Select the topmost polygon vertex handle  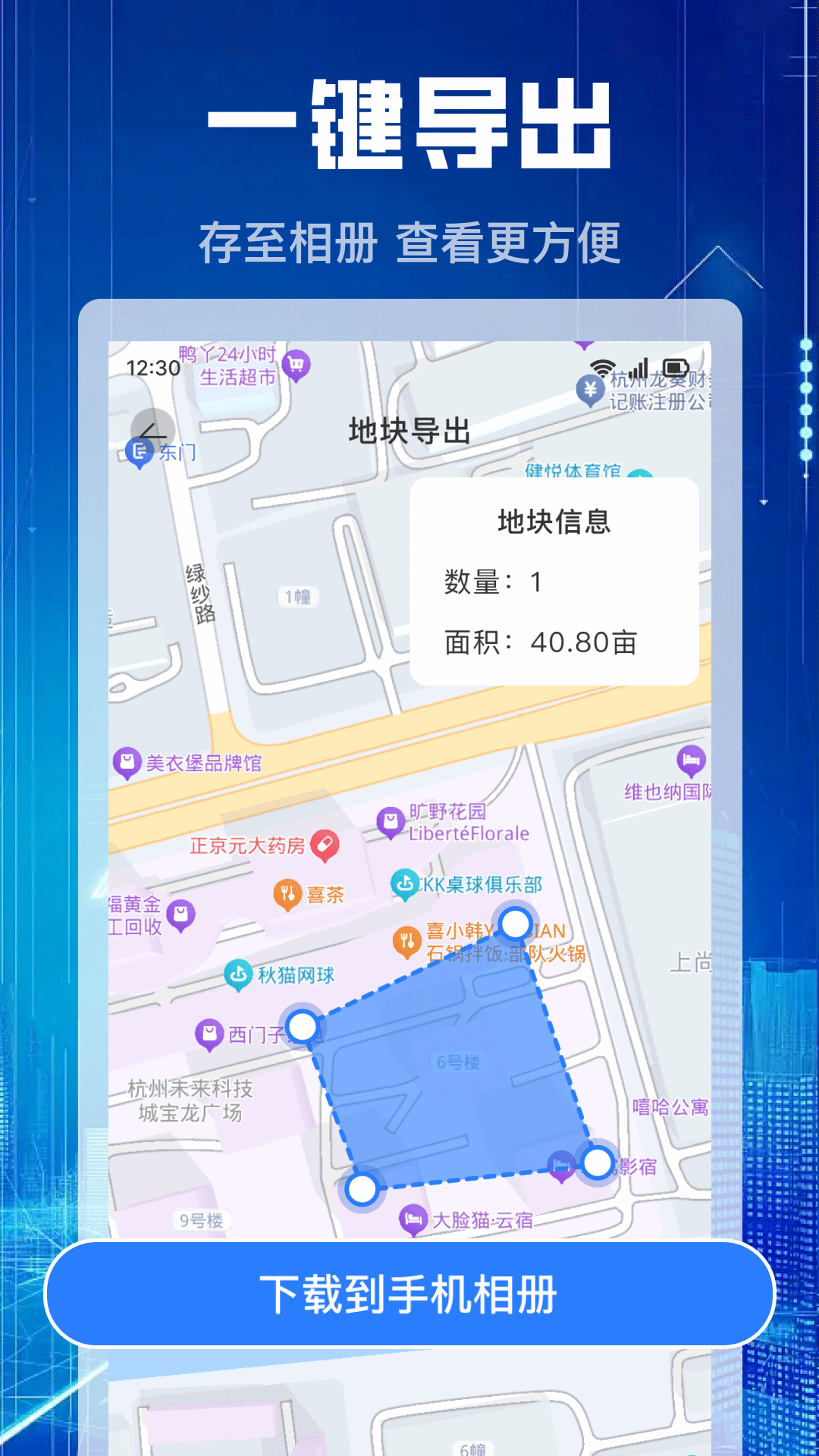point(516,924)
